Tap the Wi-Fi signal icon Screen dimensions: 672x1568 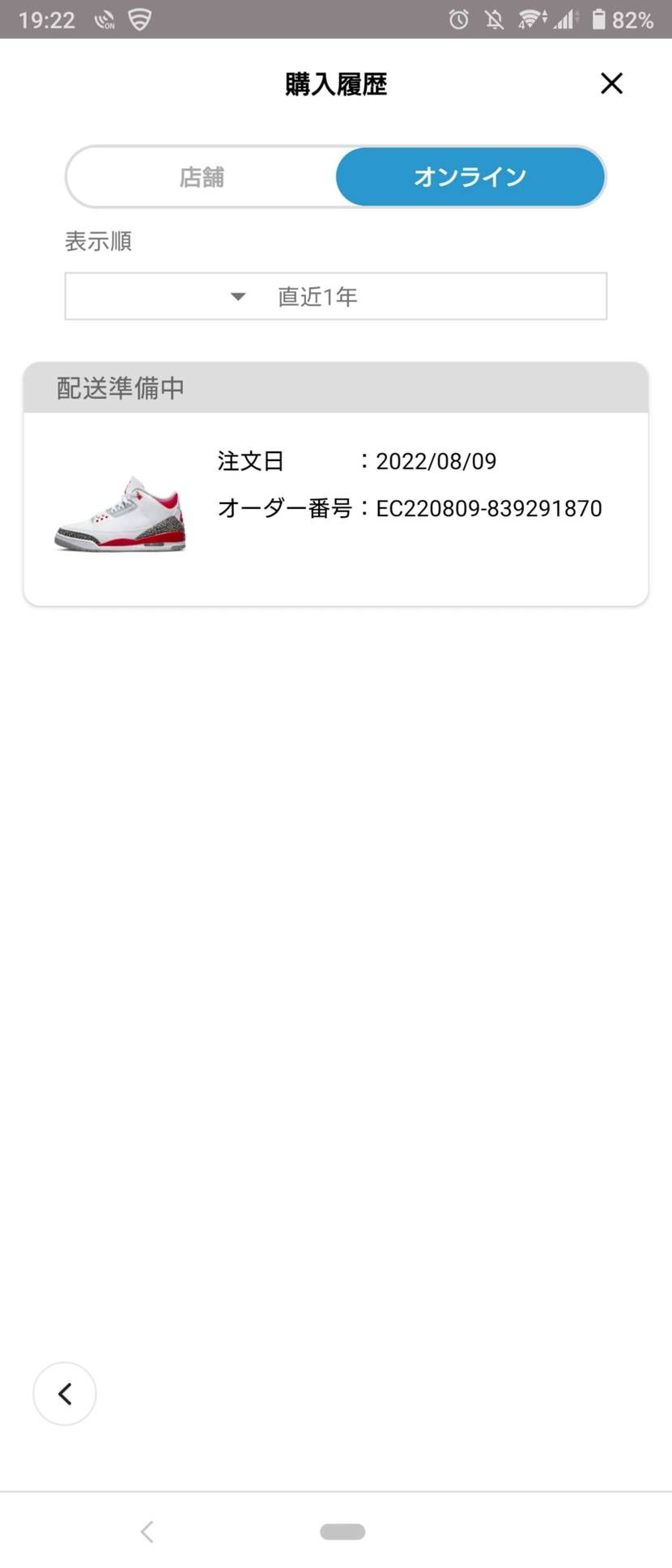(x=528, y=19)
